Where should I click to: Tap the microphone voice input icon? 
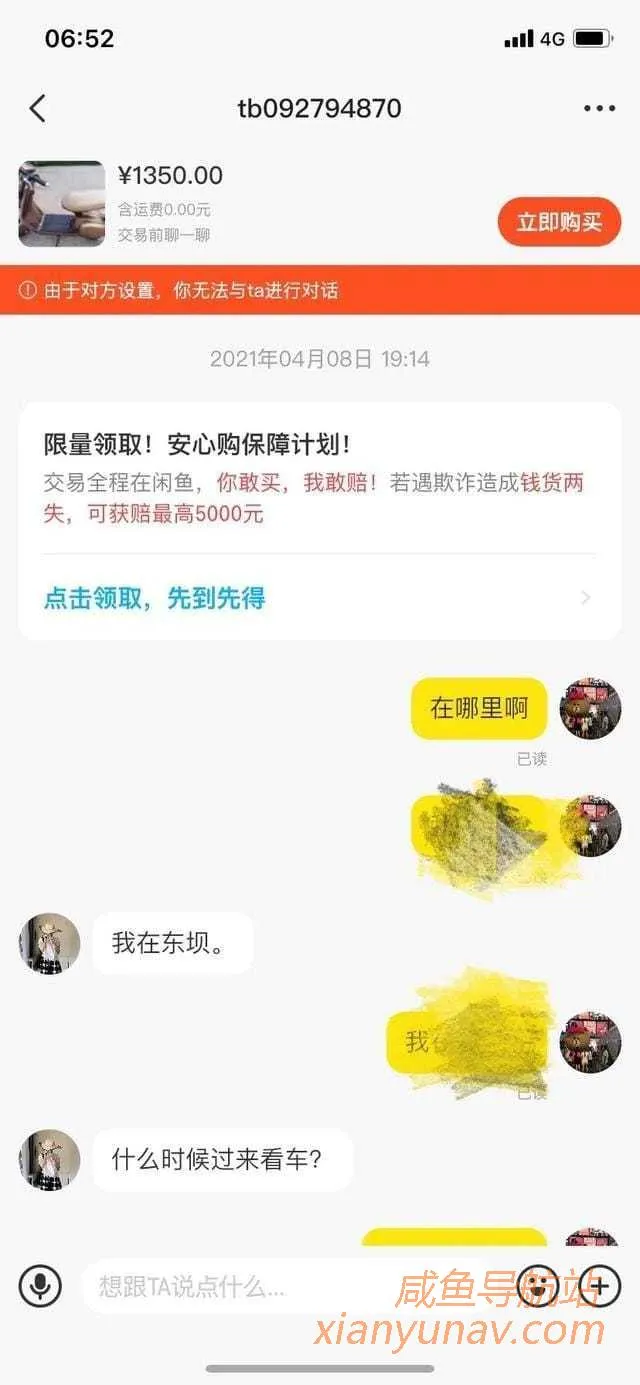(x=40, y=1285)
